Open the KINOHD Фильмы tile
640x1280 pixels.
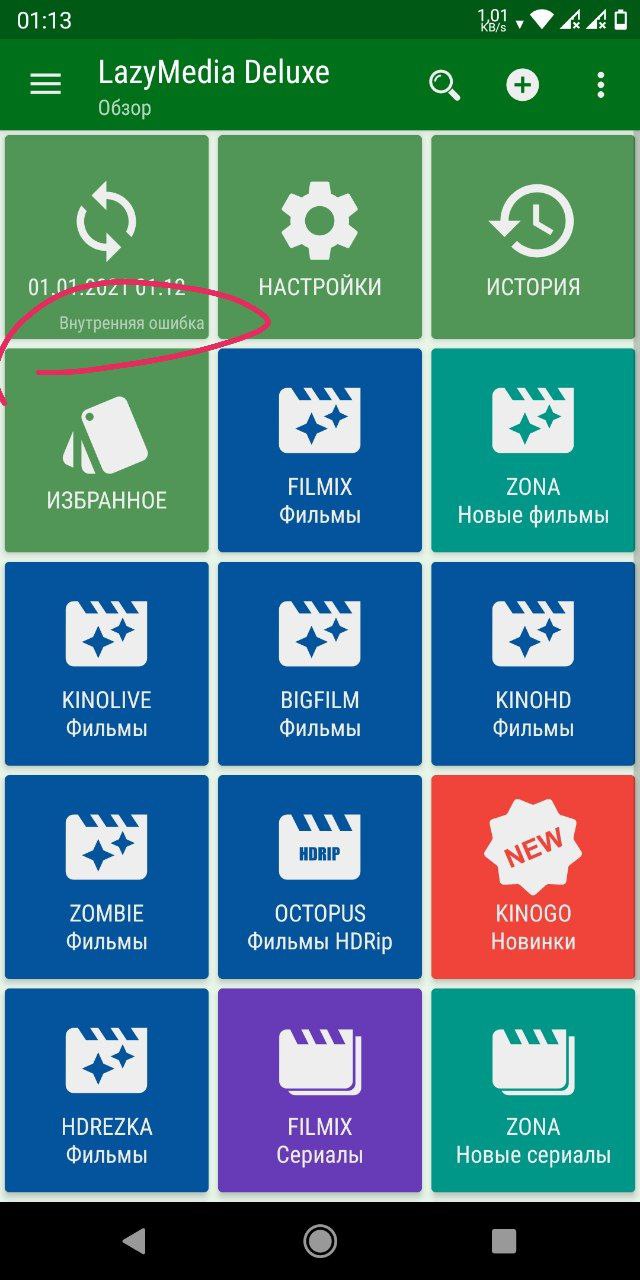533,663
